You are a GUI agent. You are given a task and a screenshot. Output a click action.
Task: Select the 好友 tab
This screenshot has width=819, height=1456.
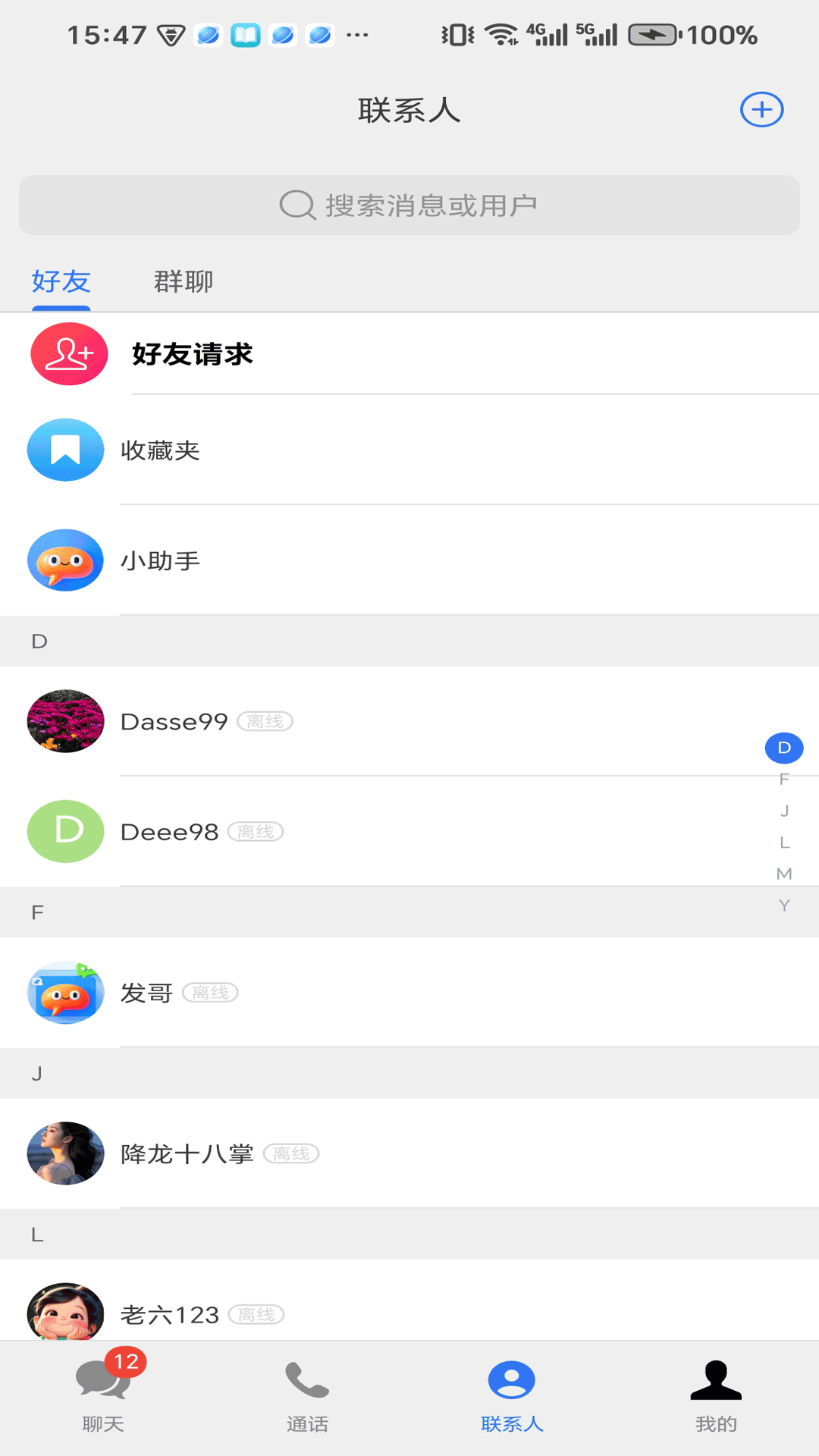pyautogui.click(x=61, y=281)
